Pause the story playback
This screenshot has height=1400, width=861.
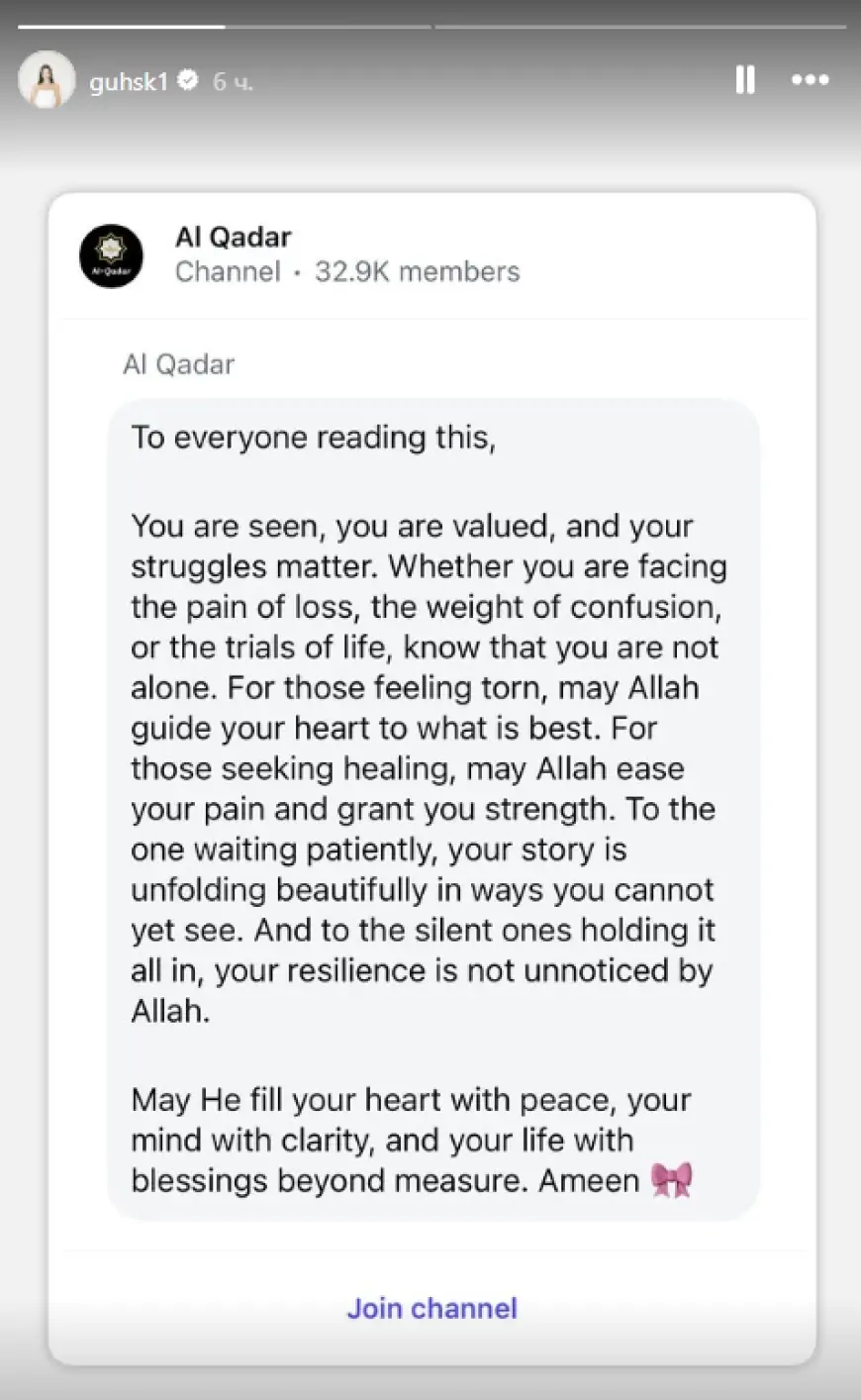click(745, 80)
